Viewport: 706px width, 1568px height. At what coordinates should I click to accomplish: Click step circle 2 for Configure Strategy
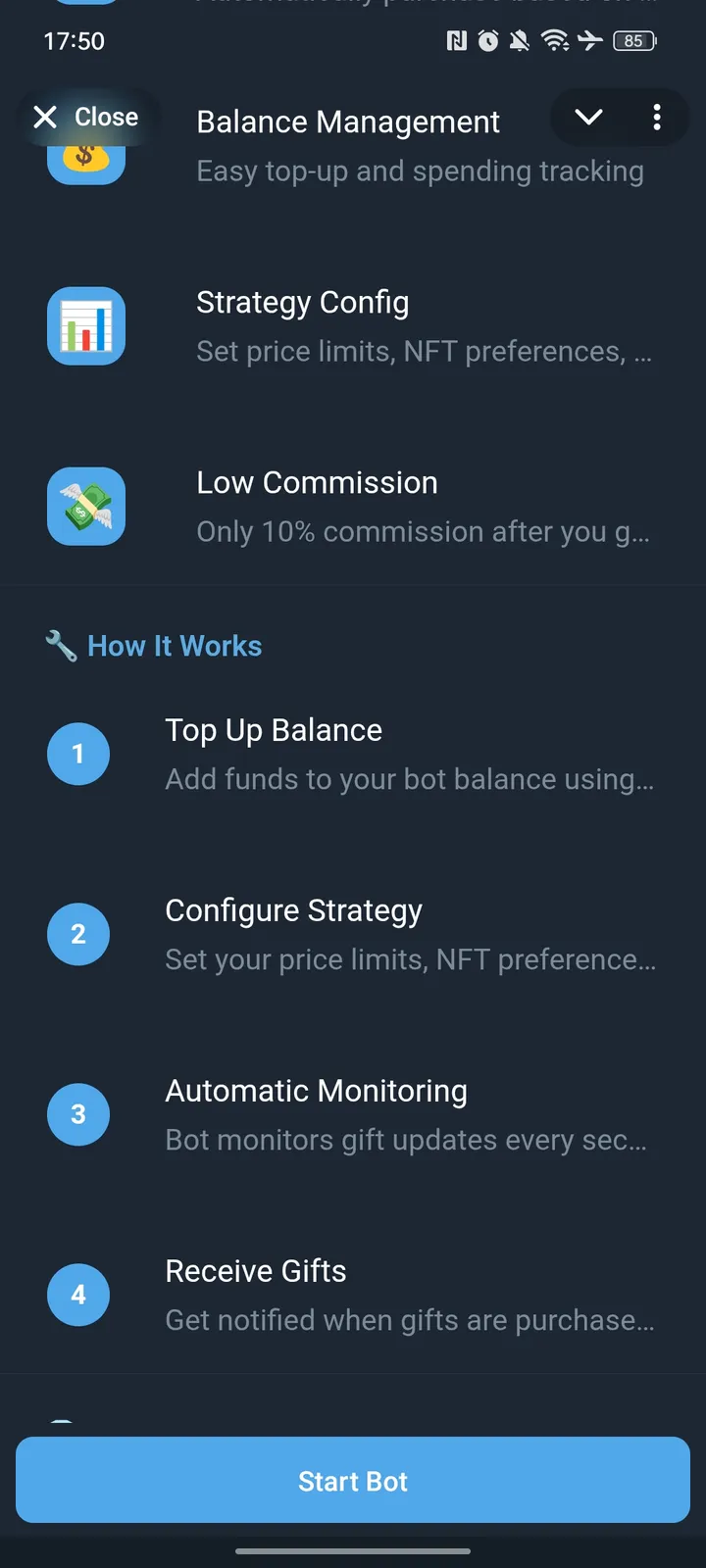coord(78,934)
